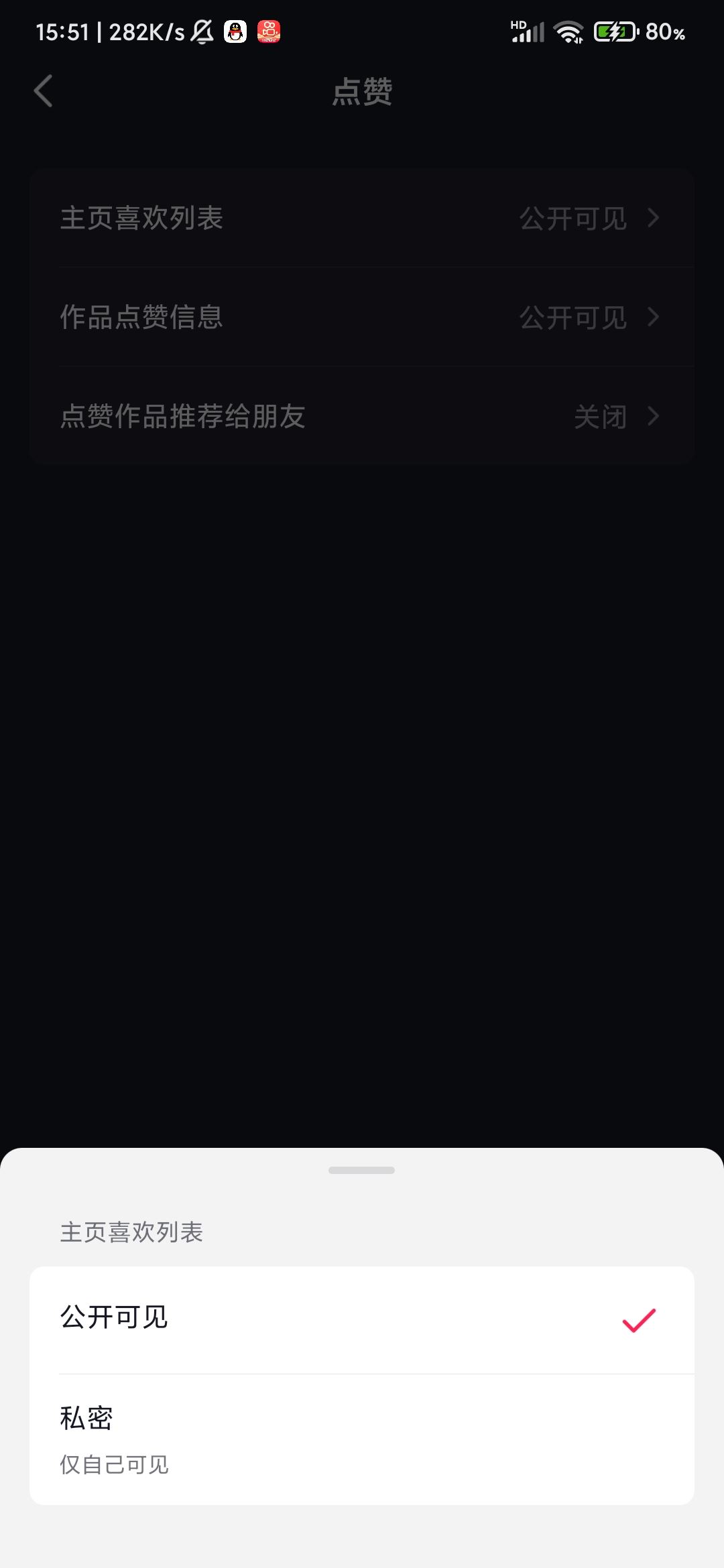Screen dimensions: 724x1568
Task: Tap the Wi-Fi icon in the status bar
Action: (x=567, y=31)
